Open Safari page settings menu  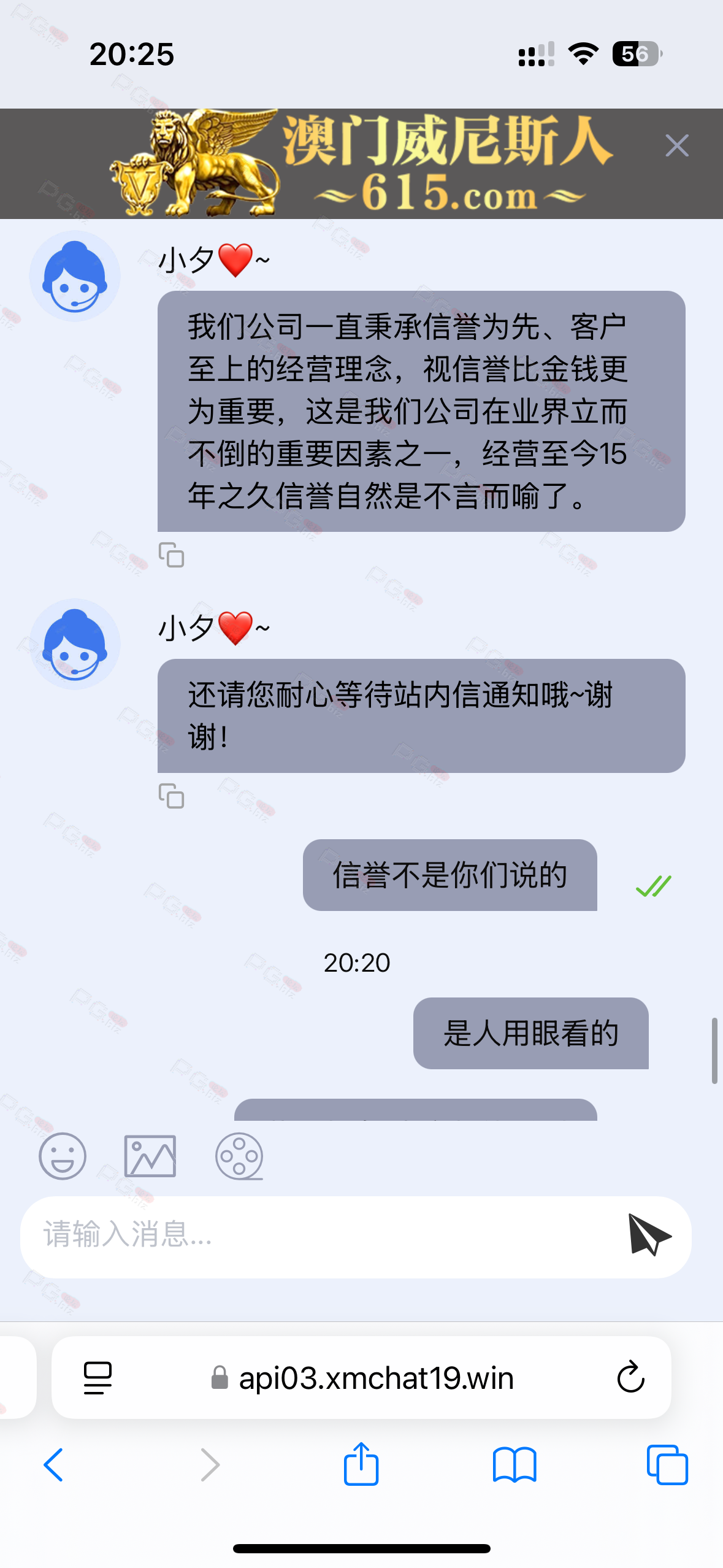(98, 1378)
